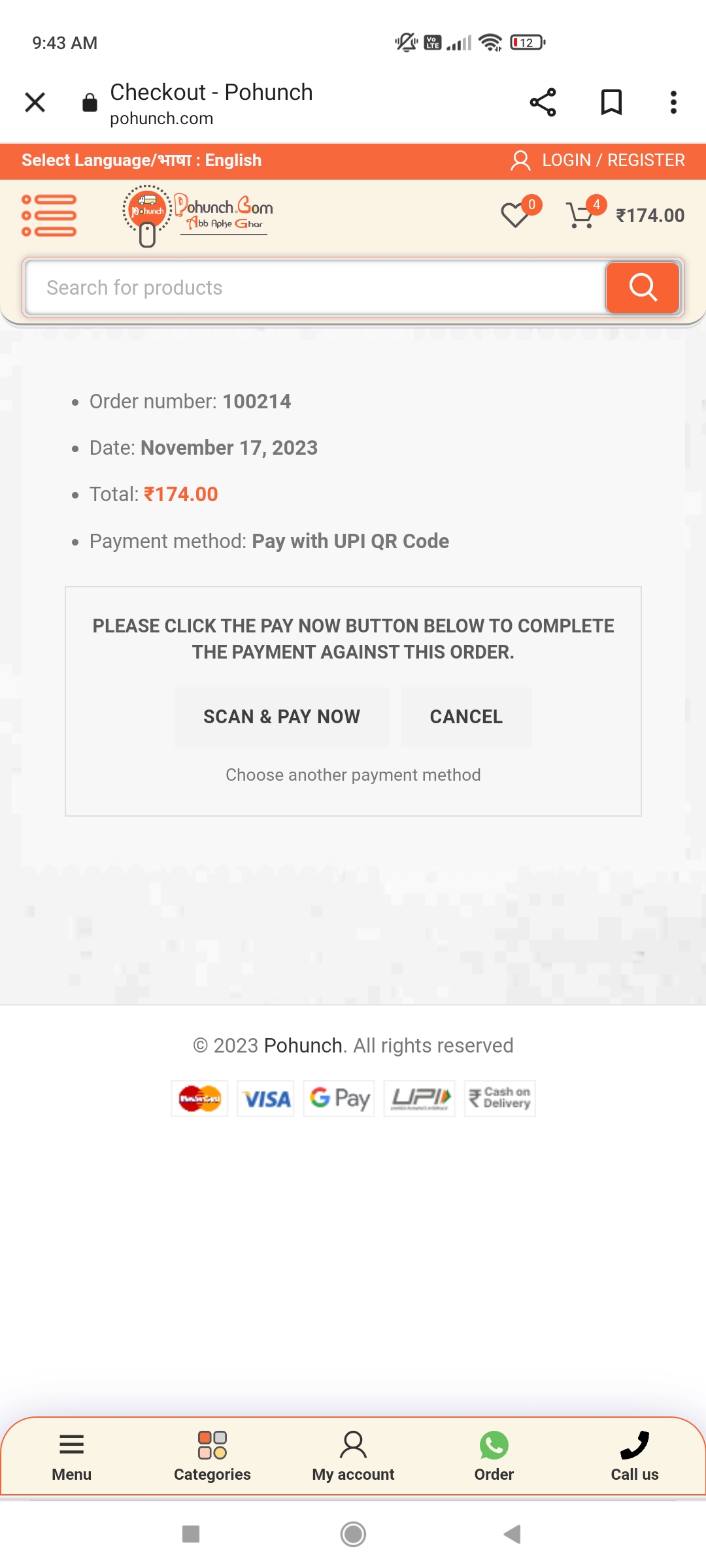Choose another payment method
Screen dimensions: 706x1568
tap(353, 775)
